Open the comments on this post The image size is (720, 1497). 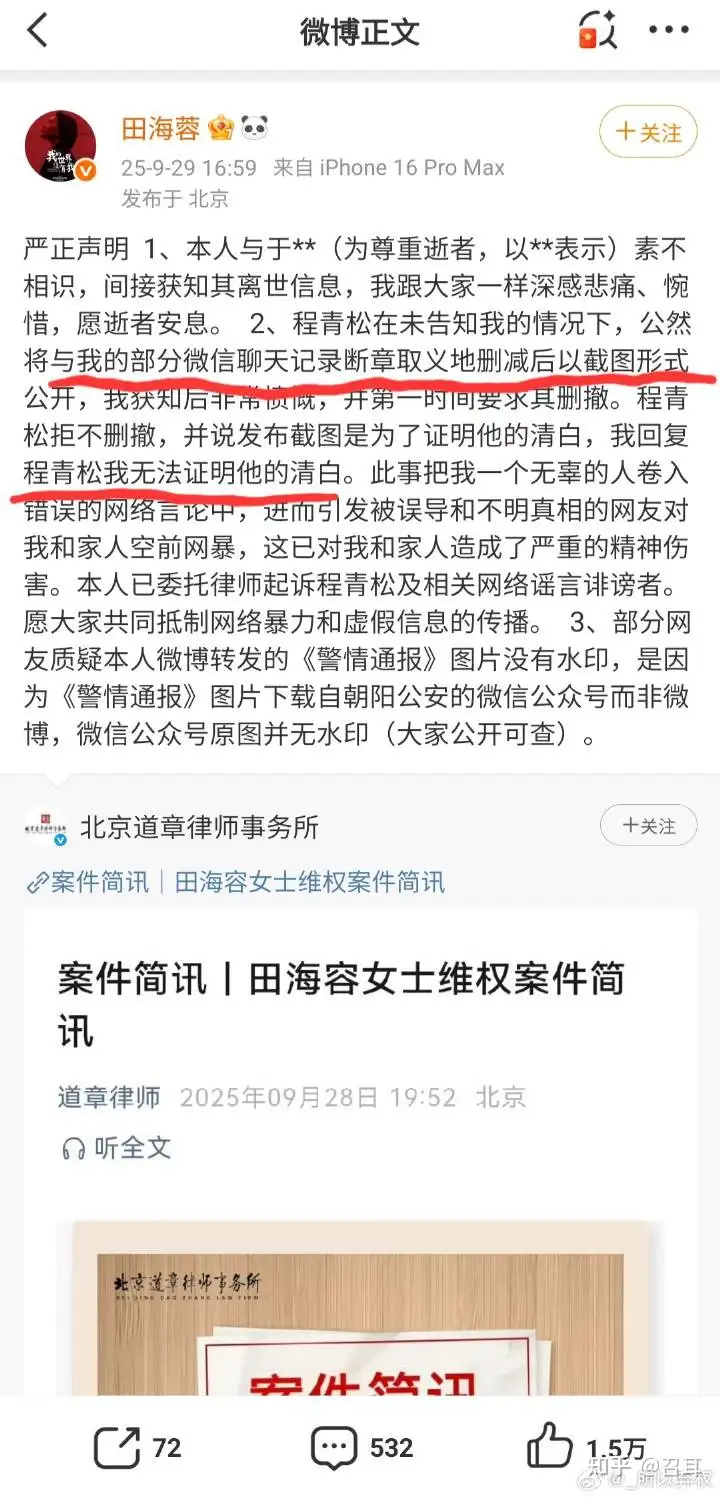[361, 1448]
